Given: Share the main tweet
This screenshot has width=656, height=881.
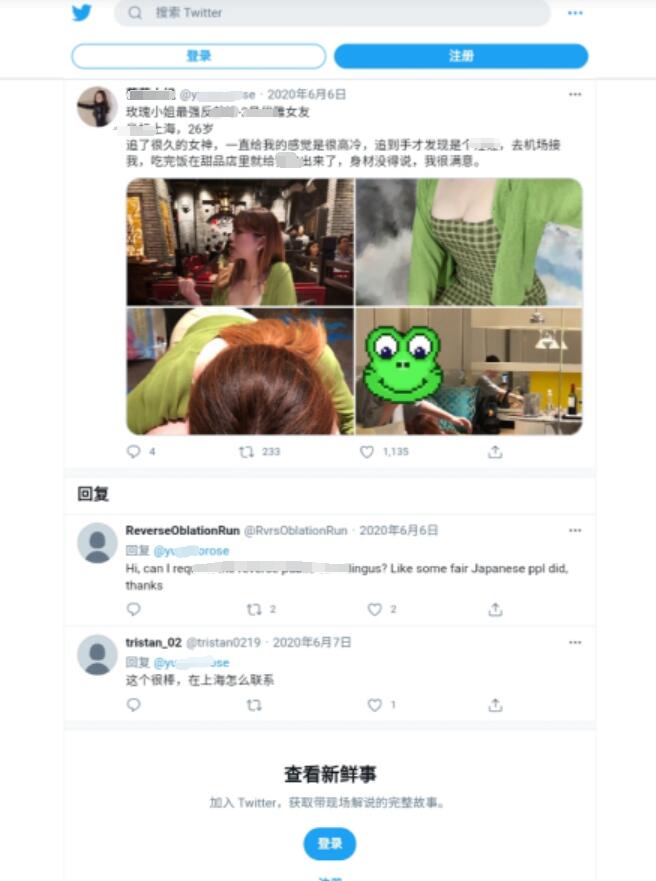Looking at the screenshot, I should coord(495,452).
